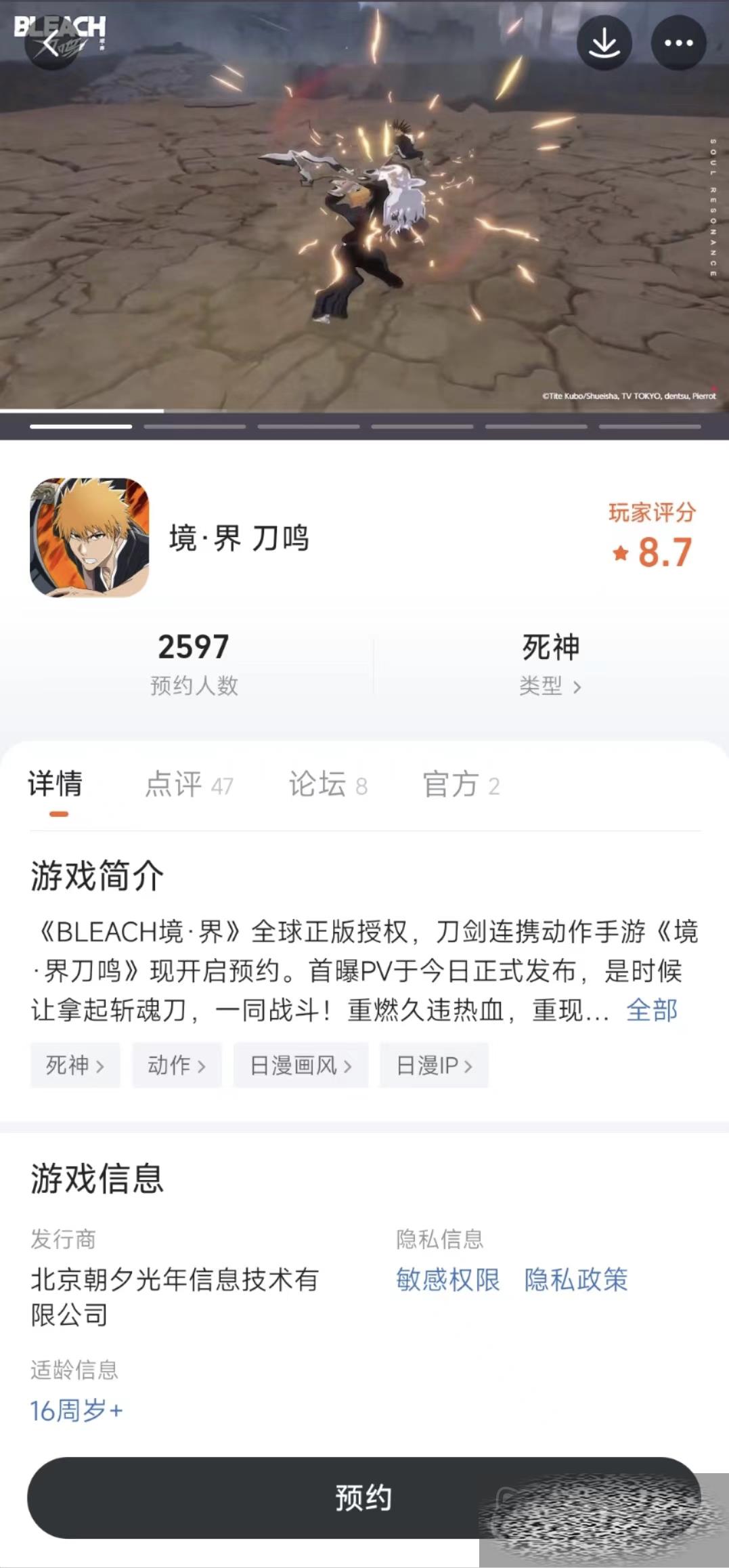729x1568 pixels.
Task: View 敏感权限 details
Action: pos(447,1279)
